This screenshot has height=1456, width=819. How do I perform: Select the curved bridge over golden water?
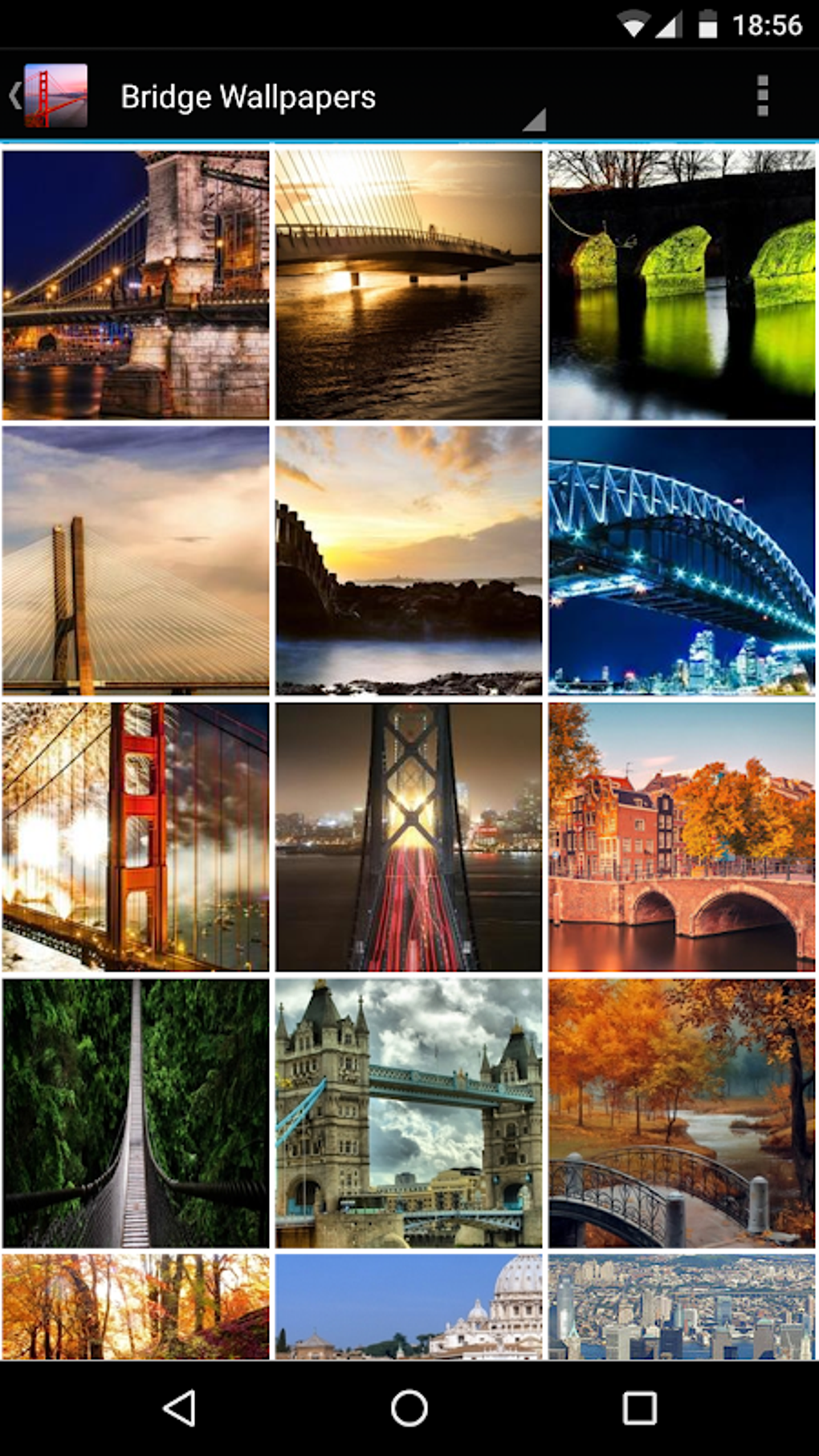409,285
